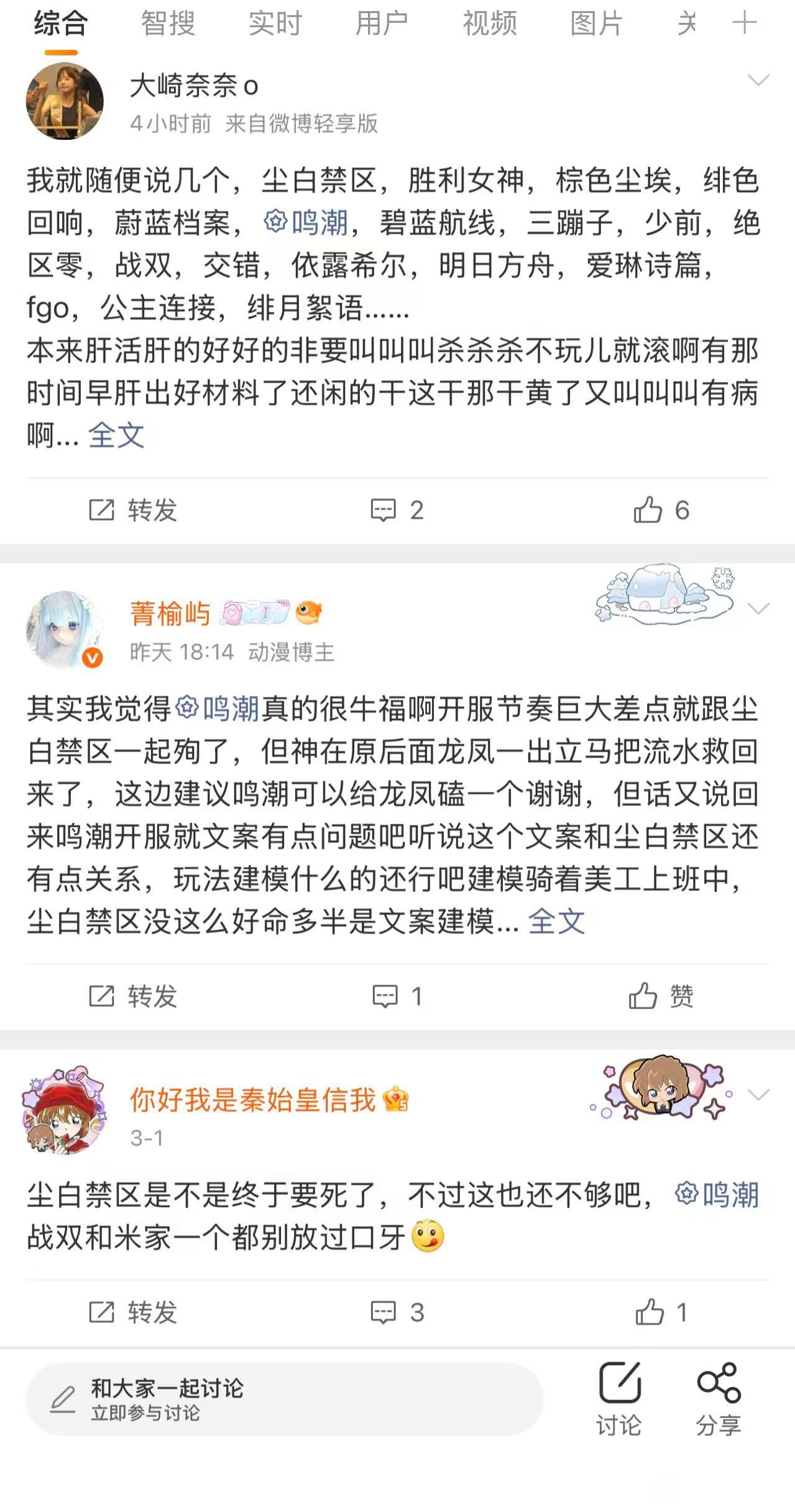The image size is (795, 1512).
Task: View comments on 你好我是秦始皇信我's post
Action: point(397,1313)
